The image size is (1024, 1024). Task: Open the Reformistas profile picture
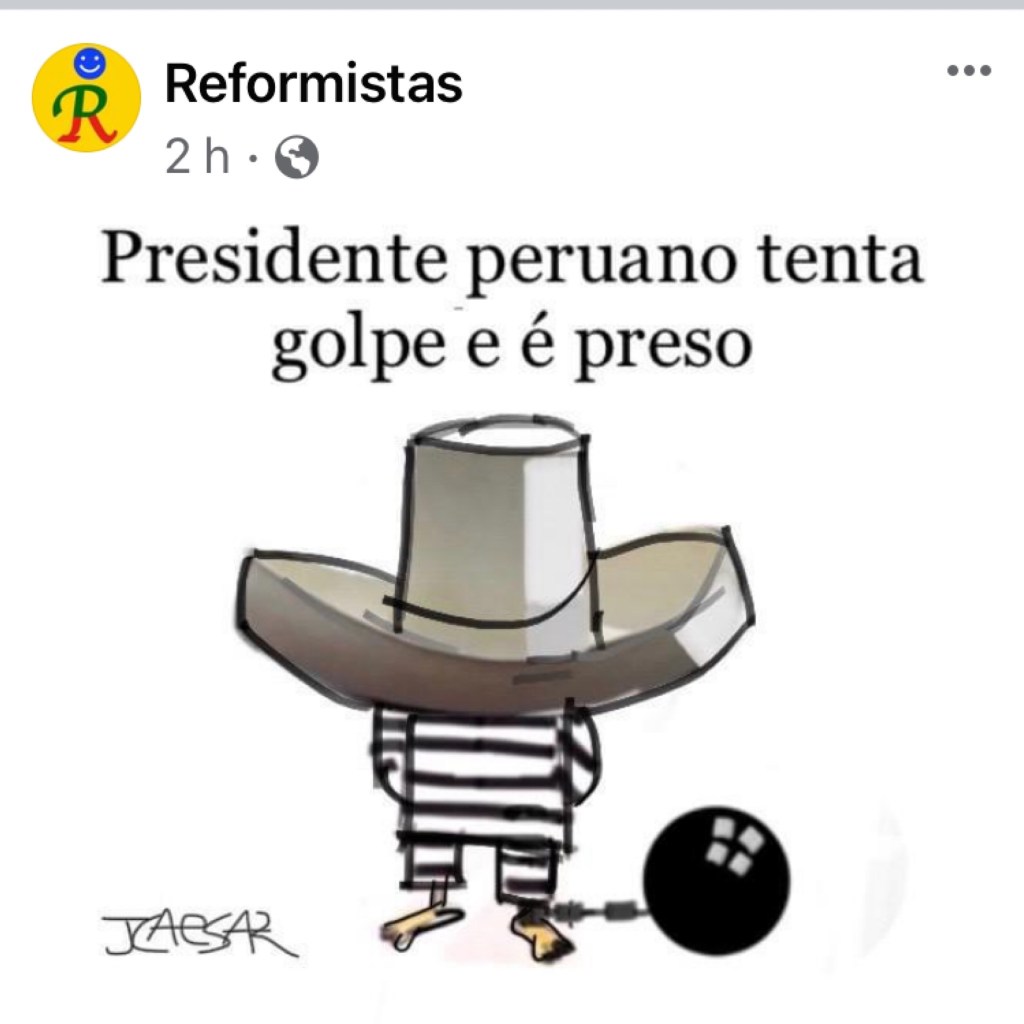click(86, 98)
